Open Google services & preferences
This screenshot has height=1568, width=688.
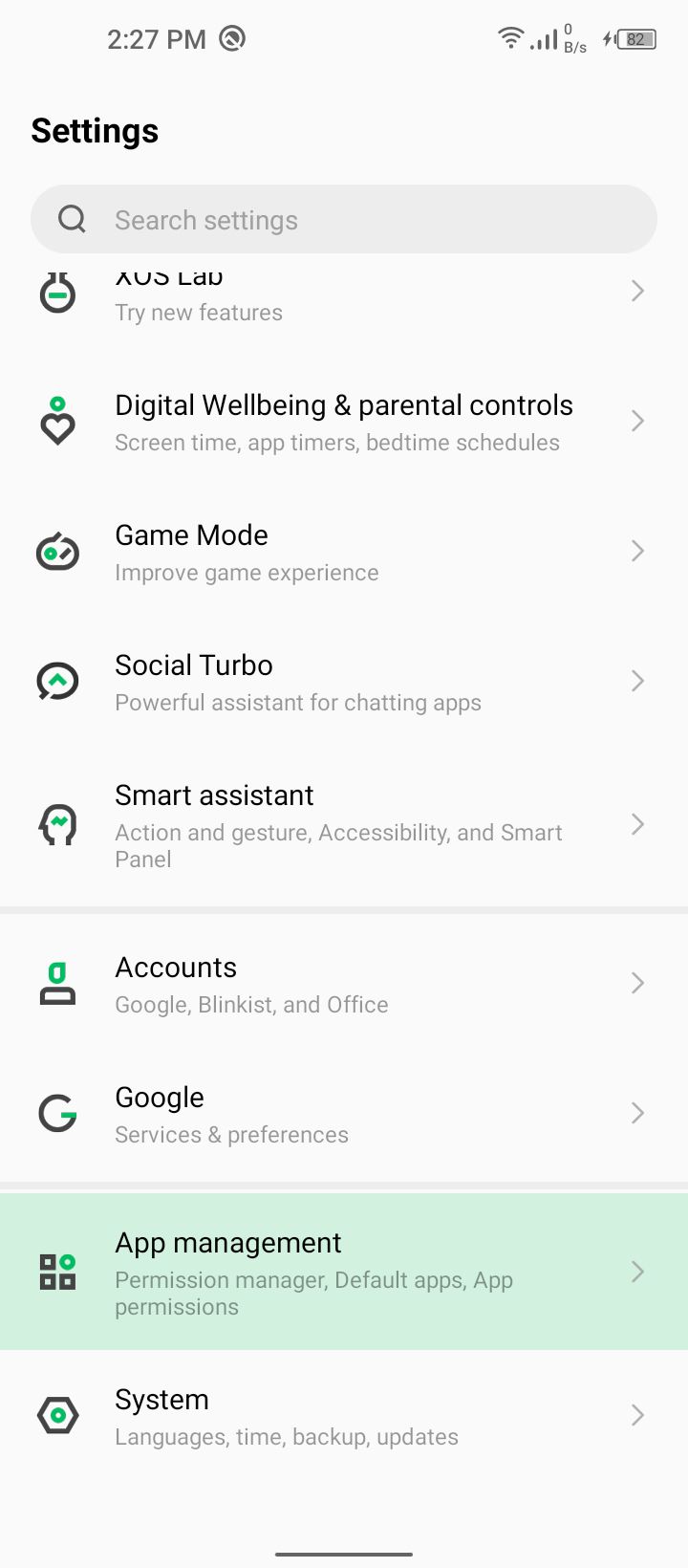[344, 1113]
